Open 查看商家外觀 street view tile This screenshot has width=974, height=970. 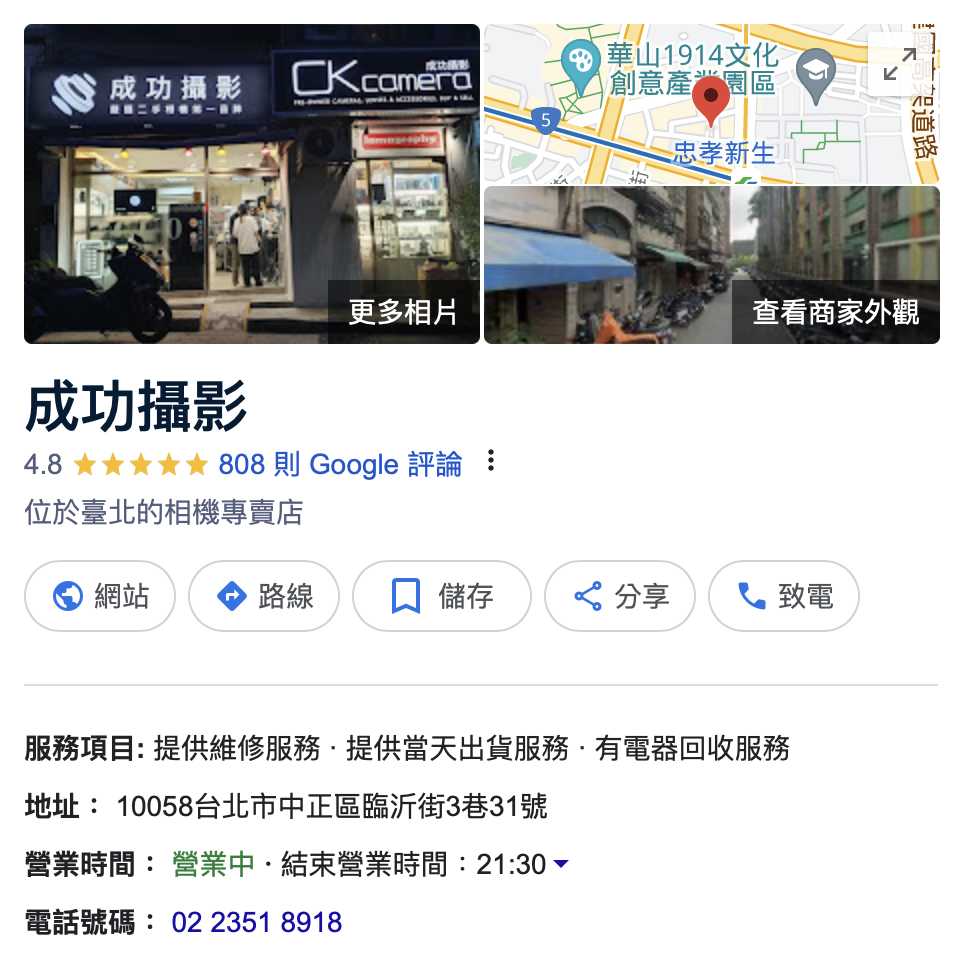(x=711, y=265)
